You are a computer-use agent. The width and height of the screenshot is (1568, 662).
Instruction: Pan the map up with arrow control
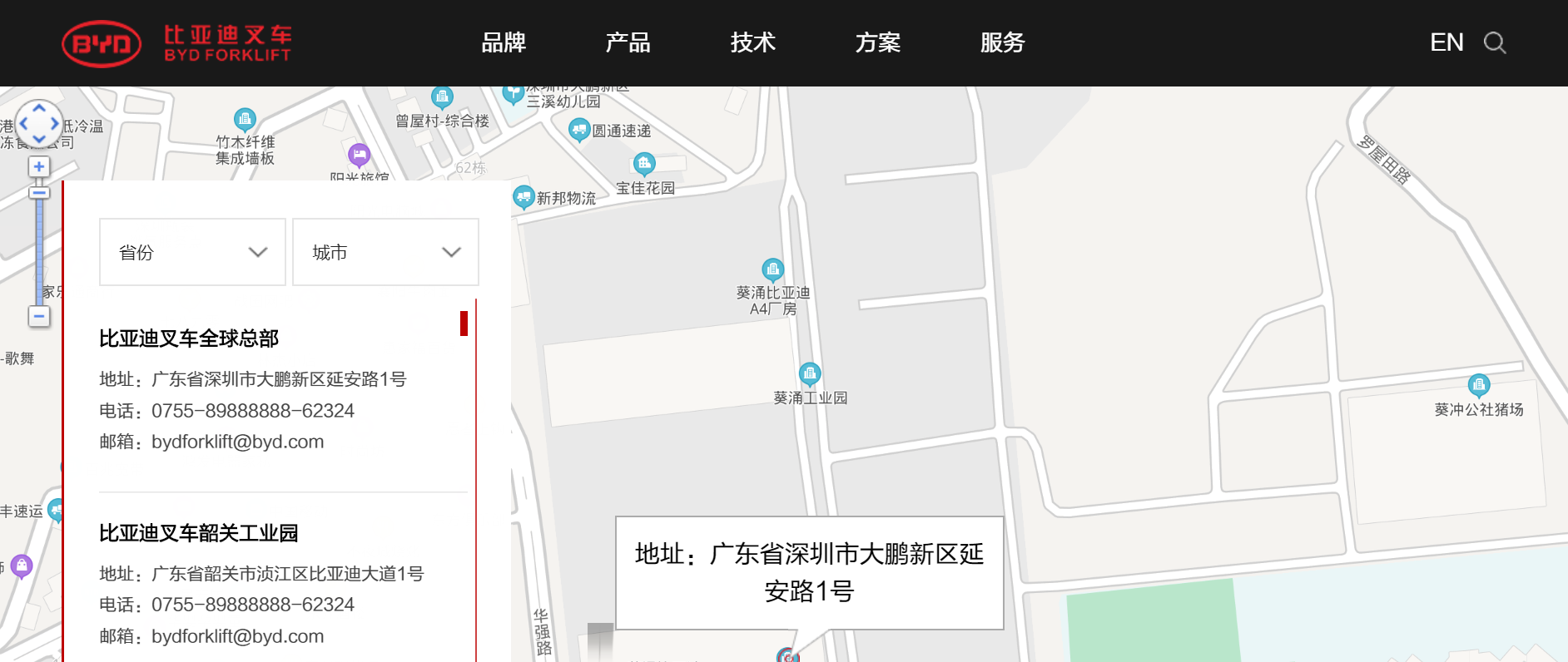39,108
